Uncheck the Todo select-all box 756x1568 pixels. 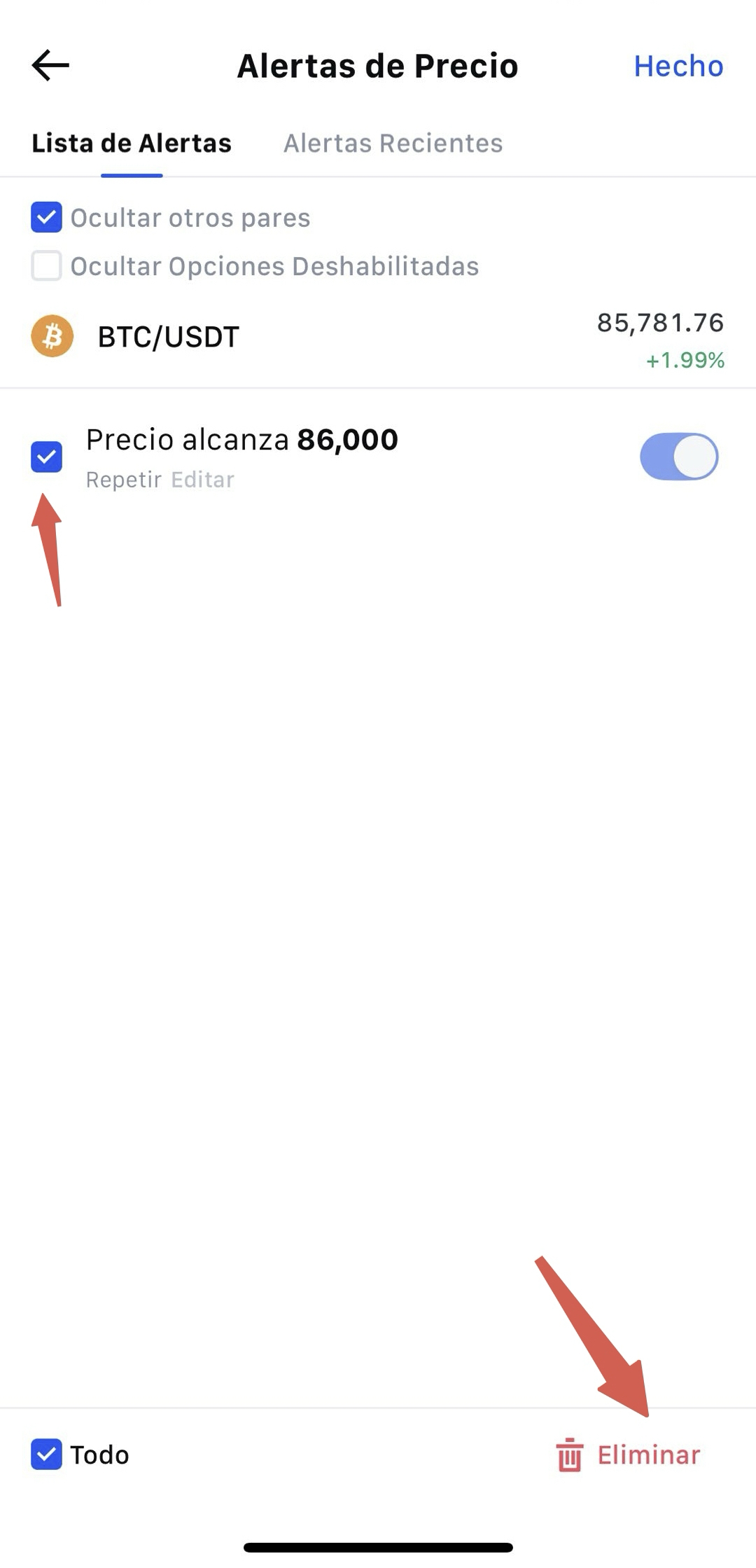pos(46,1455)
